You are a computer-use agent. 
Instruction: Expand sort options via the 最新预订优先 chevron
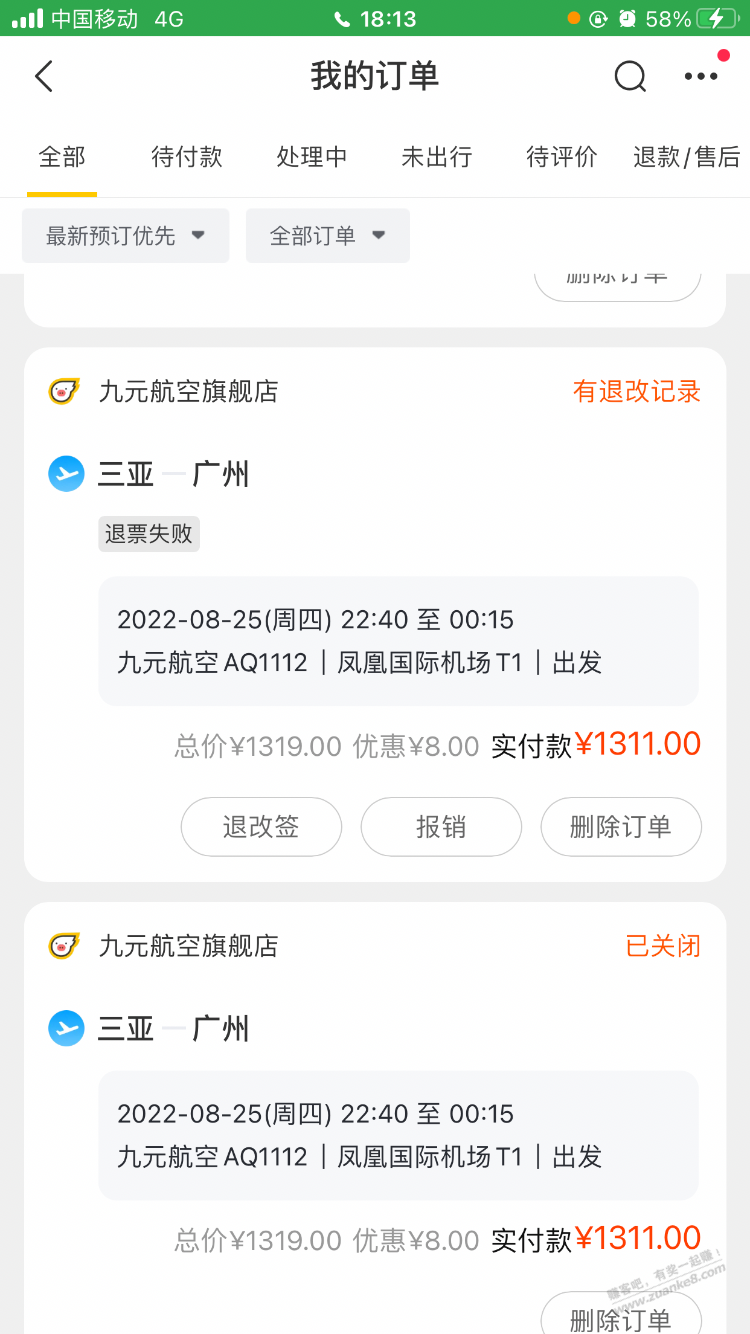click(x=197, y=237)
